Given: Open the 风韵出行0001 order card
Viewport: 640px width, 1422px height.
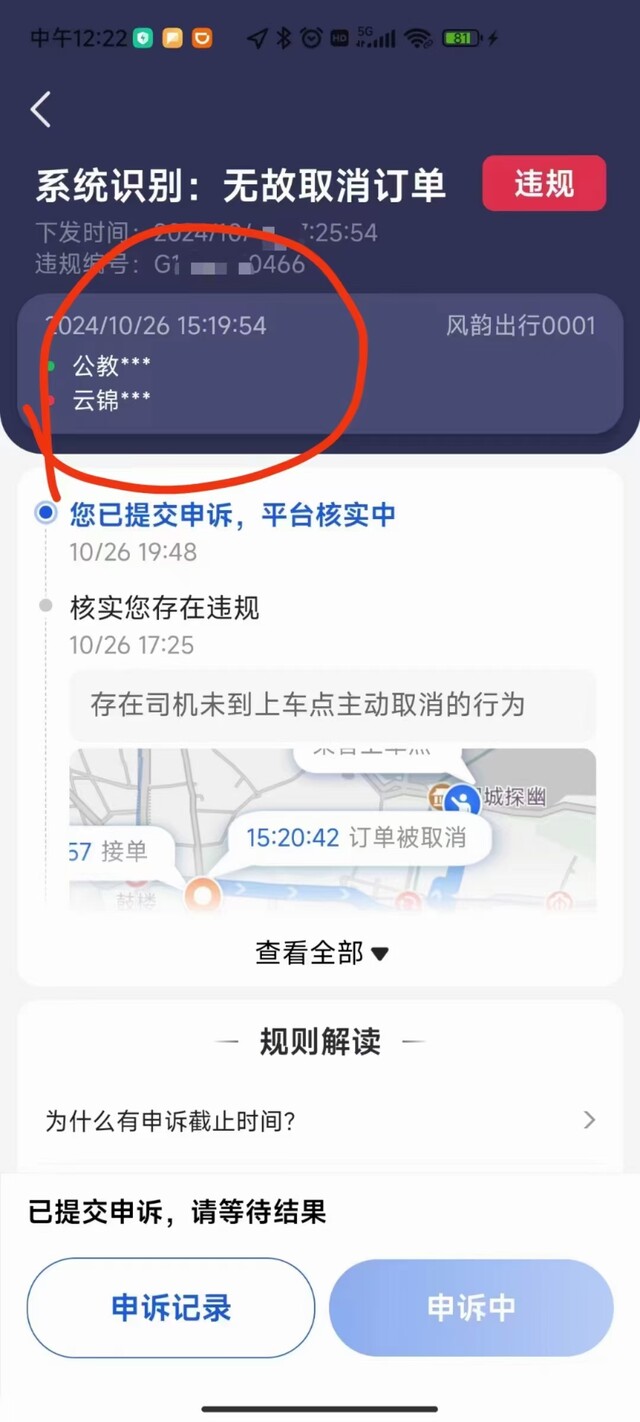Looking at the screenshot, I should (x=320, y=364).
